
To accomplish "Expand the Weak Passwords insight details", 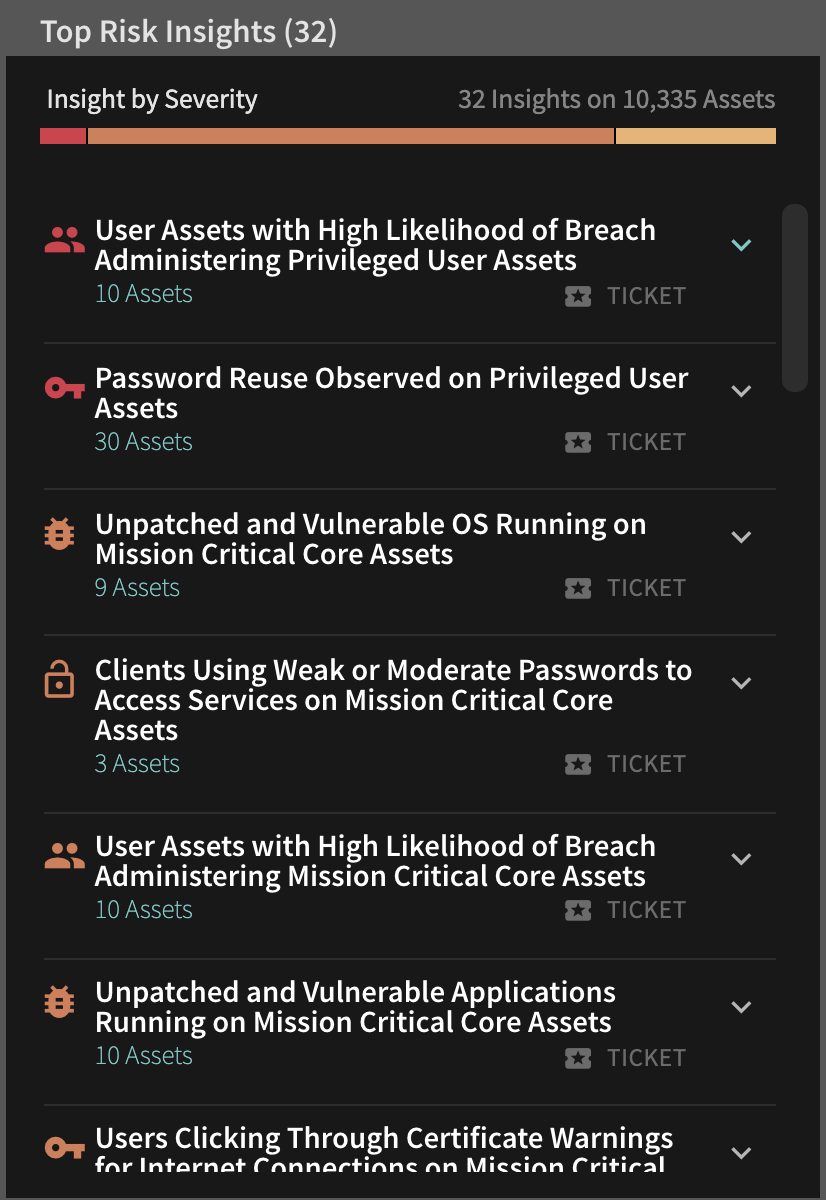I will coord(741,683).
